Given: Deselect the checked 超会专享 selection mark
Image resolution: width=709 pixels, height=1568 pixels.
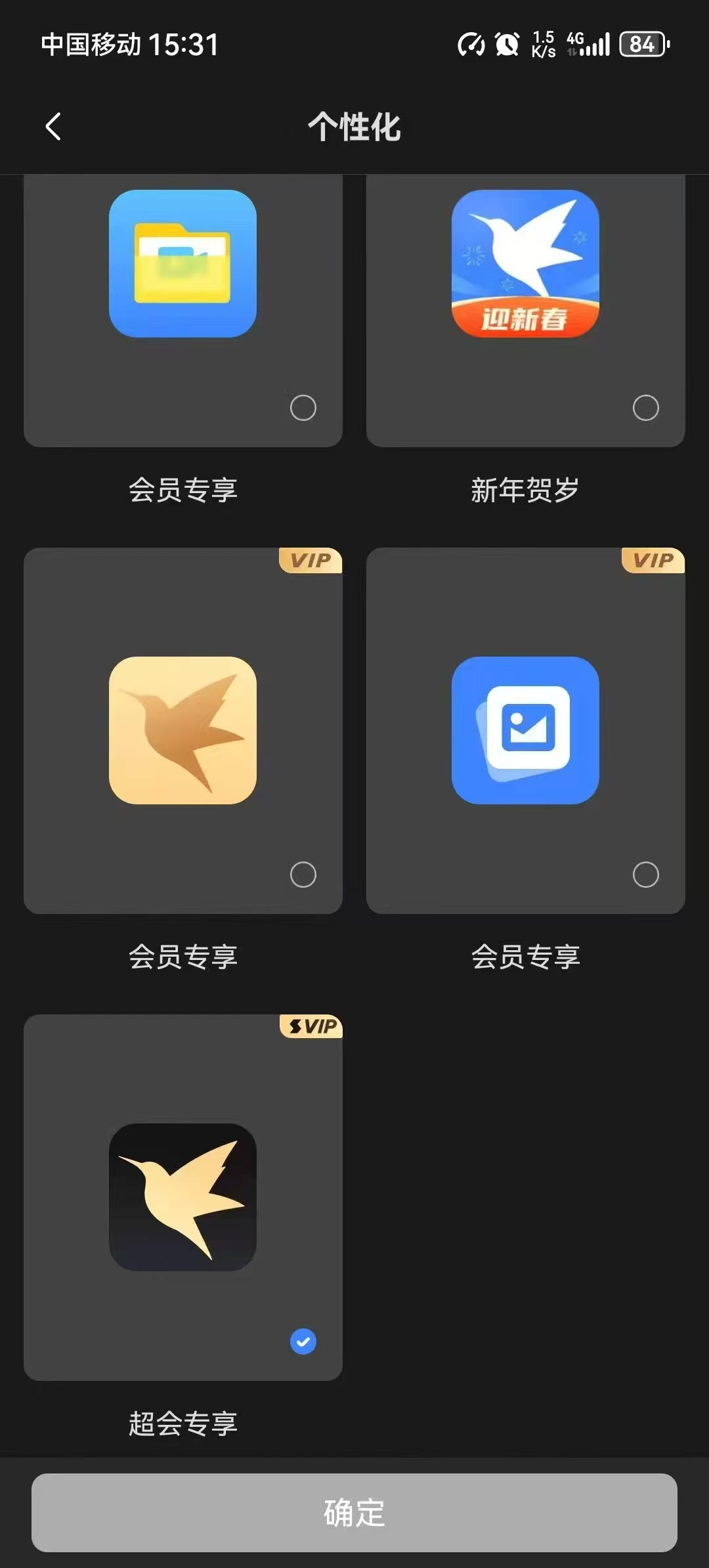Looking at the screenshot, I should pos(302,1341).
